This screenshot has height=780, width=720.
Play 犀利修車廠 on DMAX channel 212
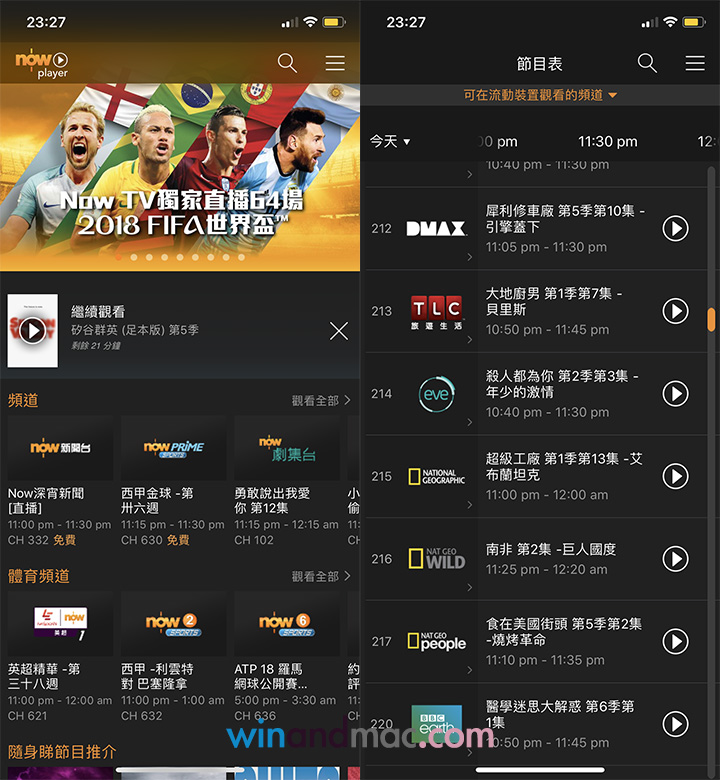(x=676, y=229)
